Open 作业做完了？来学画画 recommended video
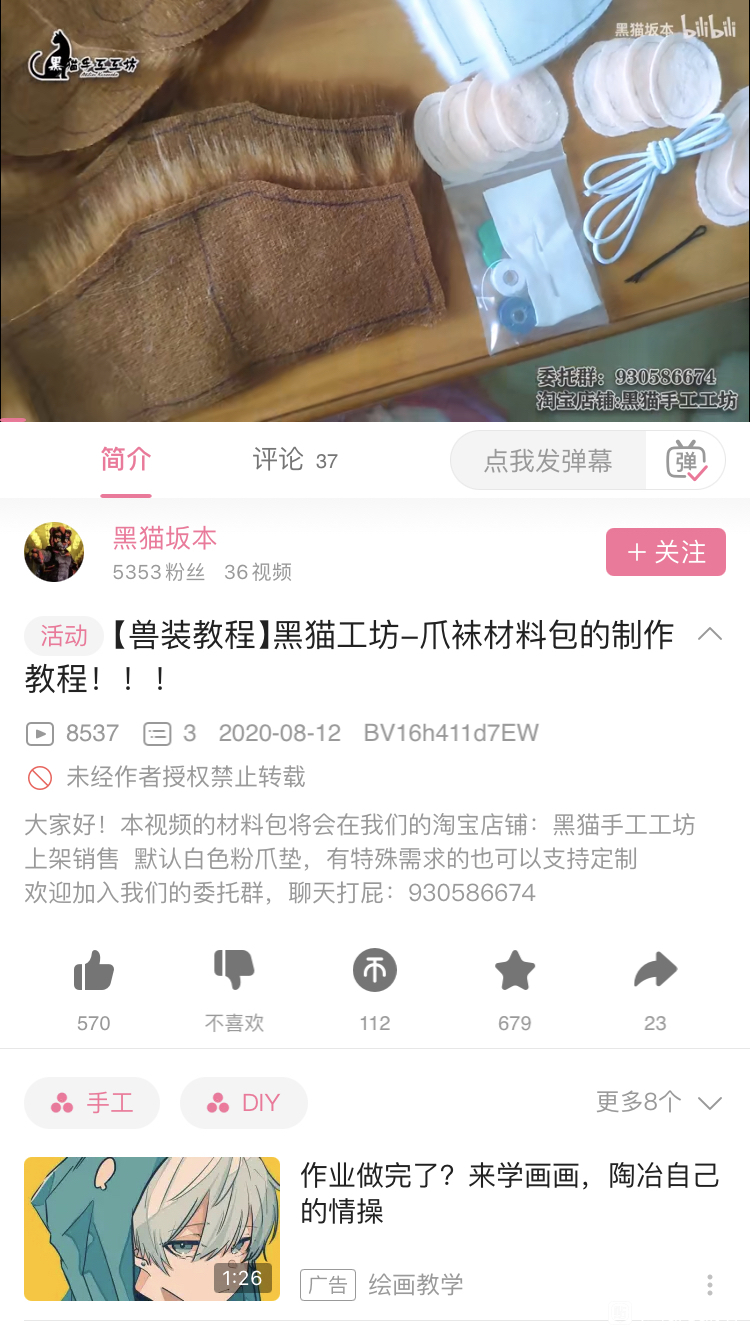 510,1192
